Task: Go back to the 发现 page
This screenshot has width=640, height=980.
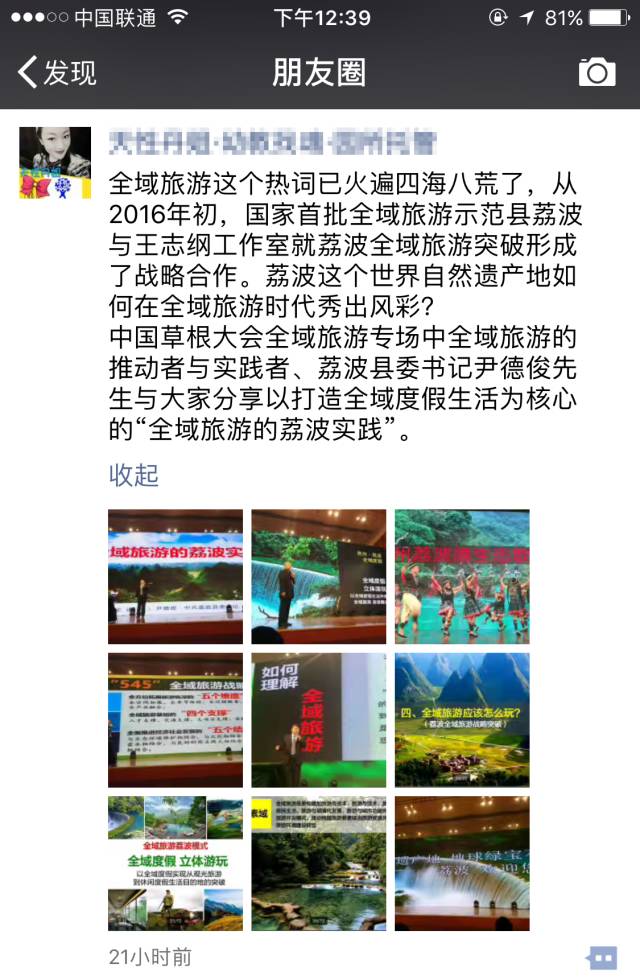Action: tap(58, 72)
